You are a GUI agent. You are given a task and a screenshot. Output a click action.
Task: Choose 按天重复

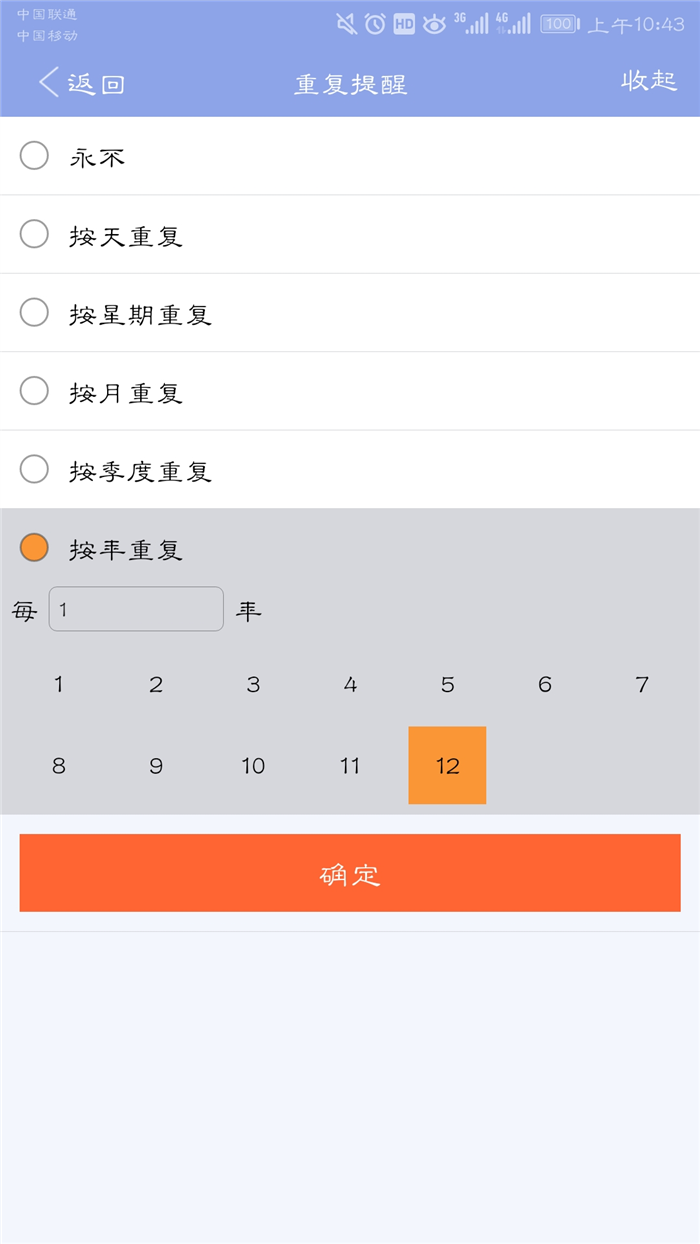350,235
